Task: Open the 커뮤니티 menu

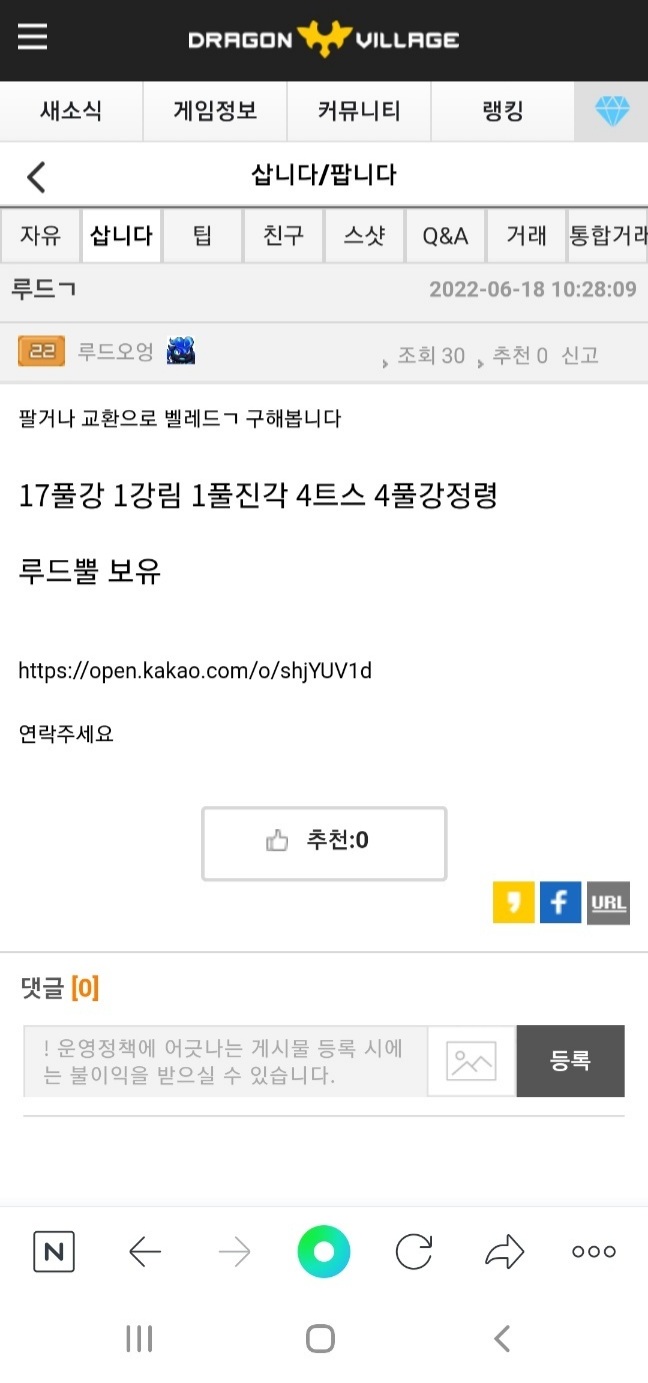Action: point(358,111)
